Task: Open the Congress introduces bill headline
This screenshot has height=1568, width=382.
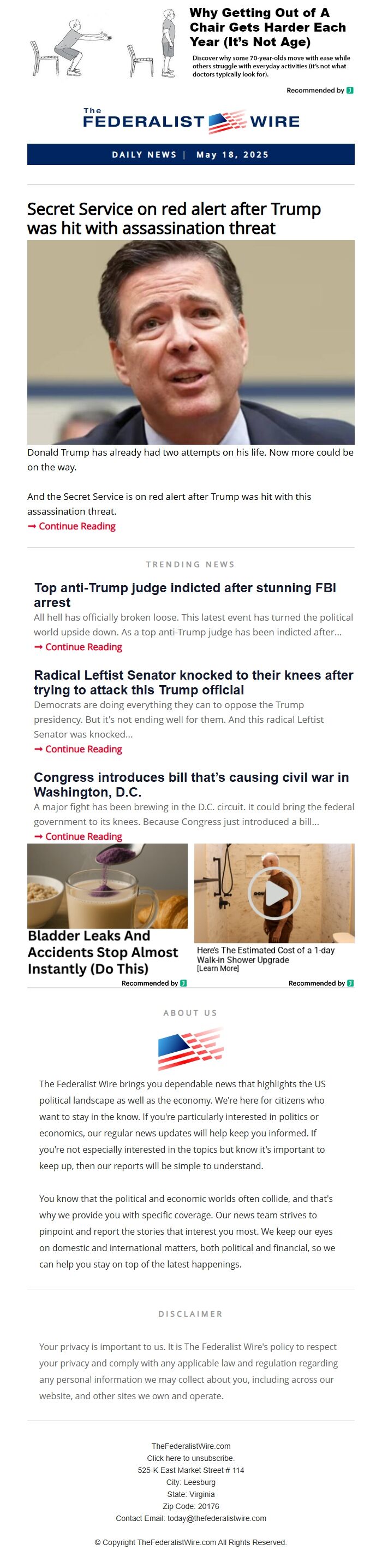Action: 190,784
